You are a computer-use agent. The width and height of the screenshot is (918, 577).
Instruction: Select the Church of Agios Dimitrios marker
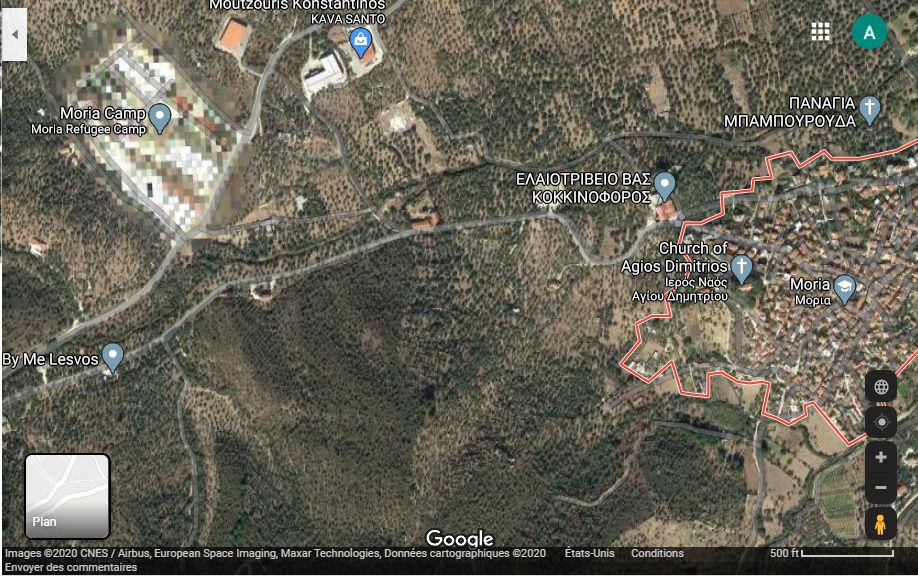coord(741,266)
